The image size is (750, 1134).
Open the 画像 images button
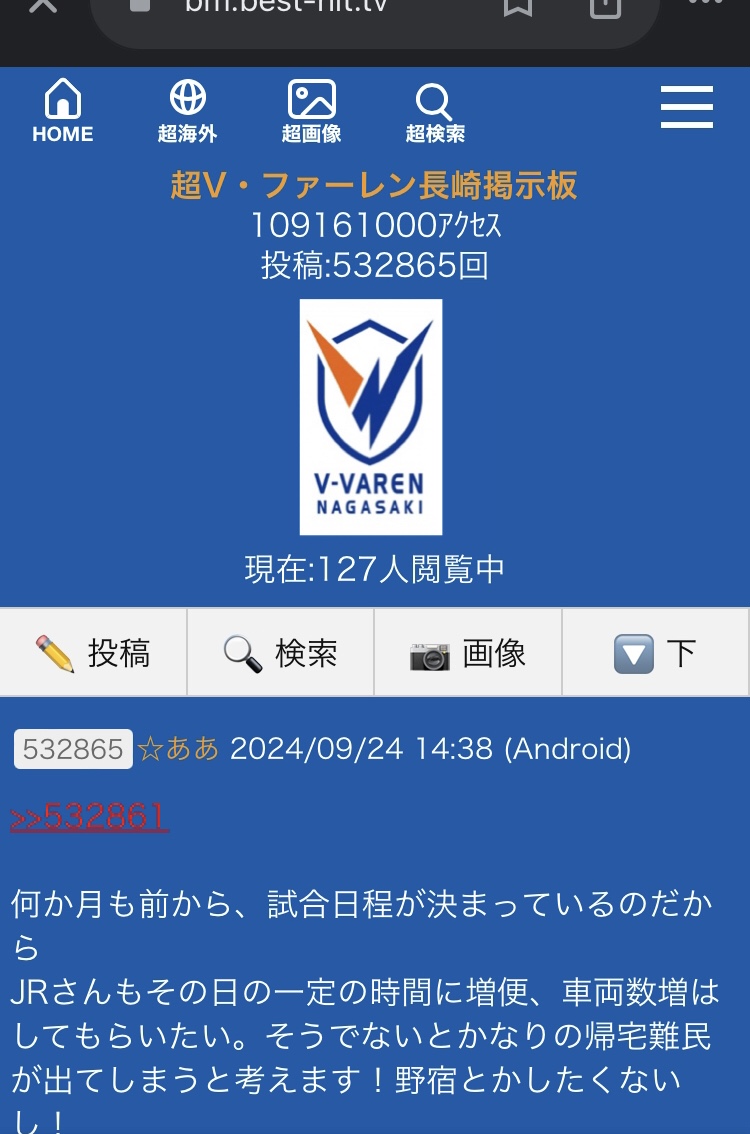point(468,653)
